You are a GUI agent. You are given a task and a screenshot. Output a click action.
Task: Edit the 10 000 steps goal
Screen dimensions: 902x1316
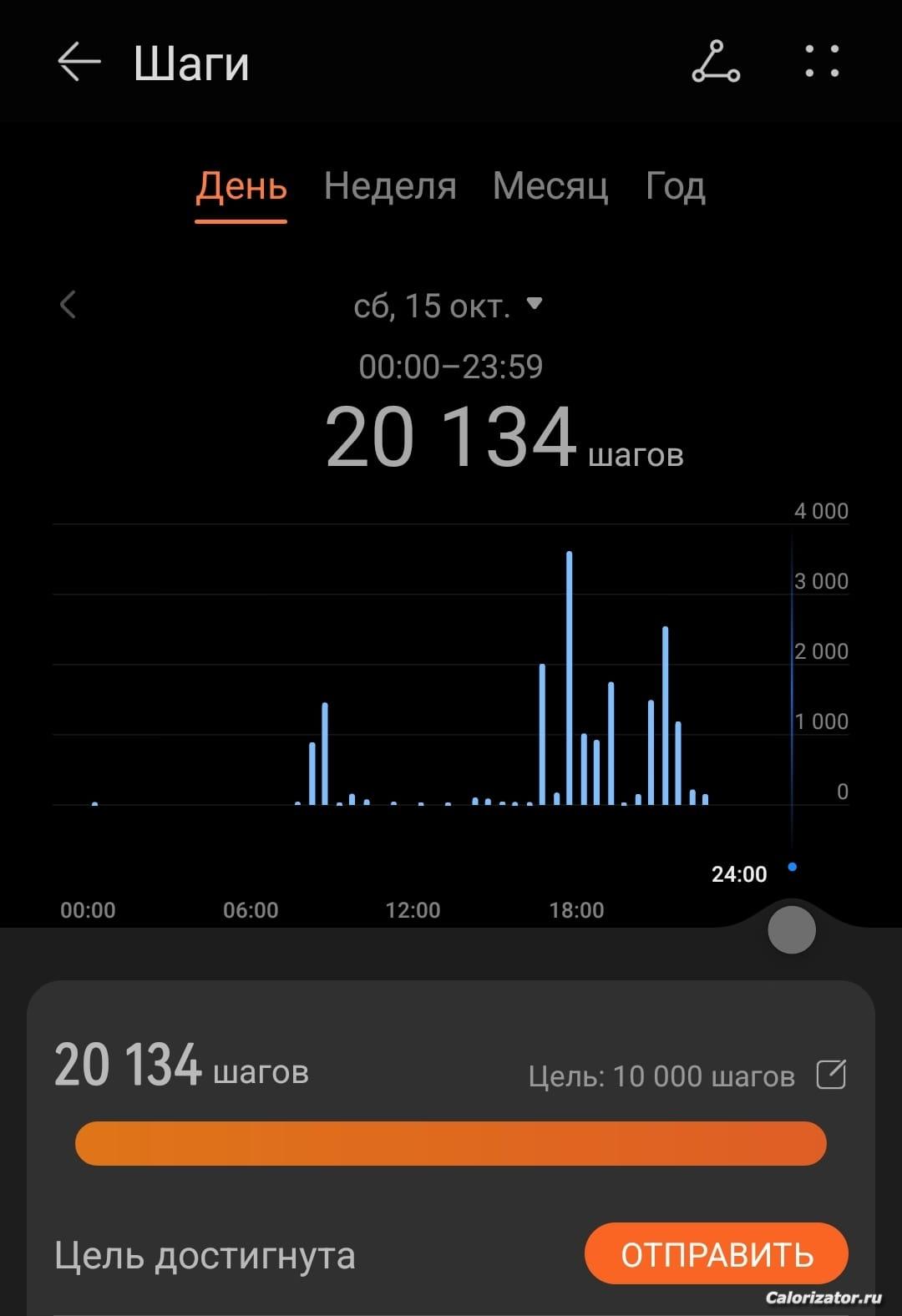click(x=831, y=1074)
